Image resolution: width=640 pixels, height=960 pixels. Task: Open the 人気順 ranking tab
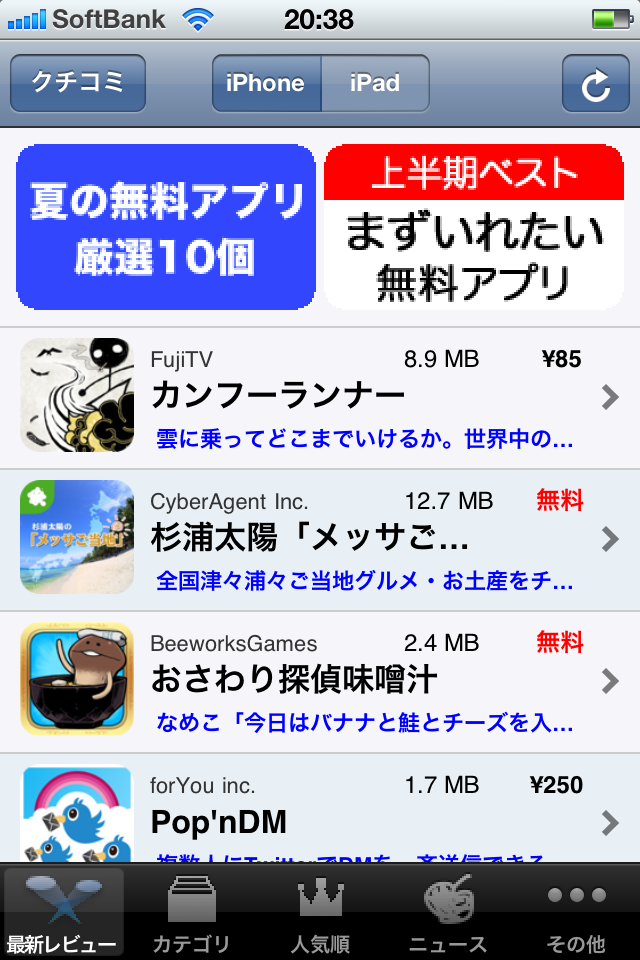coord(320,912)
